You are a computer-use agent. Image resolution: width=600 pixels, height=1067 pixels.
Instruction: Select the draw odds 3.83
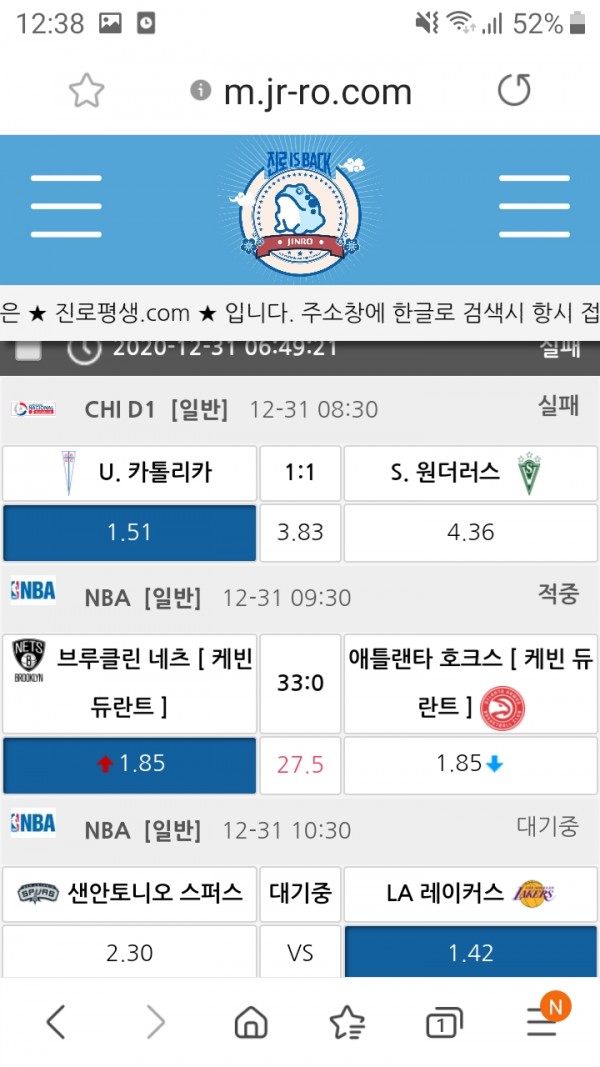click(300, 532)
